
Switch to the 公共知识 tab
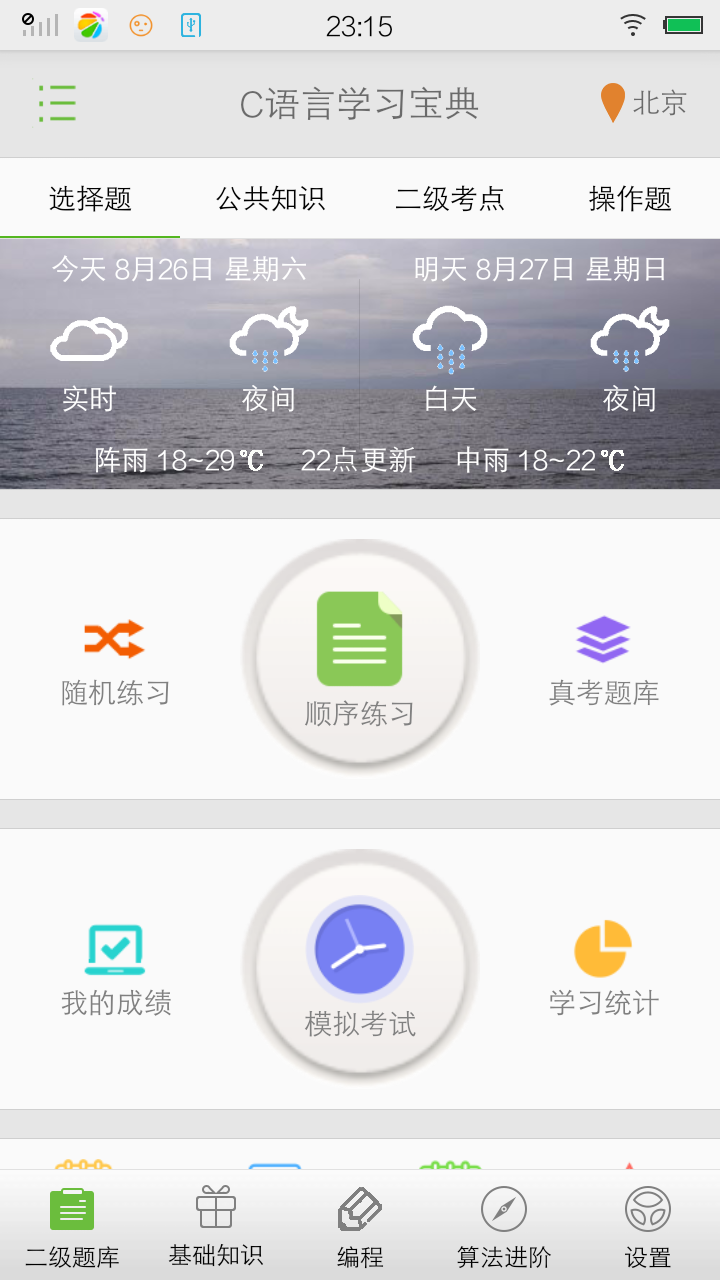pyautogui.click(x=268, y=198)
